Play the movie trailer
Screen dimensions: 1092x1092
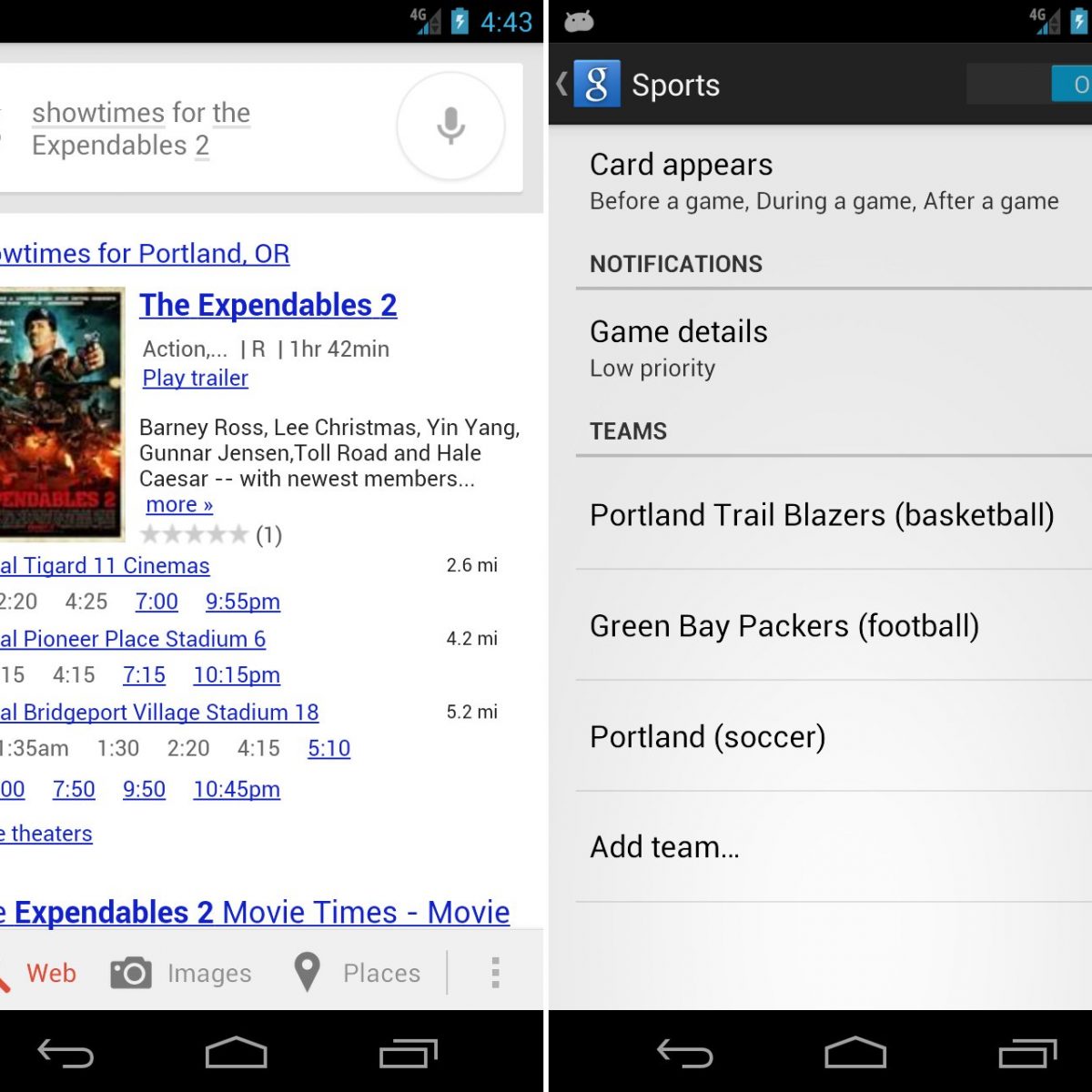[195, 378]
